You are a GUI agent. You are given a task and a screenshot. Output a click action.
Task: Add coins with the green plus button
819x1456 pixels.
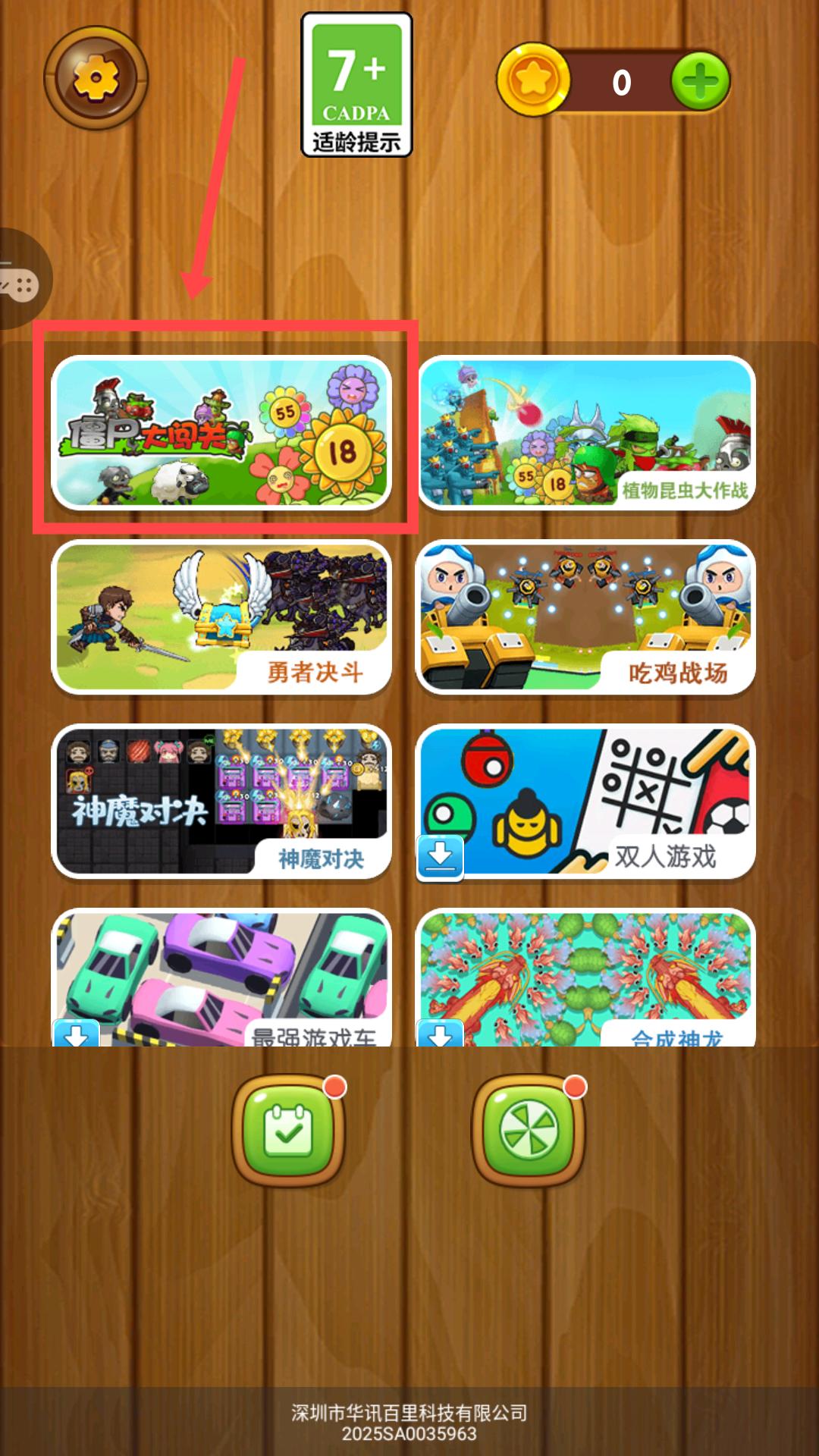700,81
